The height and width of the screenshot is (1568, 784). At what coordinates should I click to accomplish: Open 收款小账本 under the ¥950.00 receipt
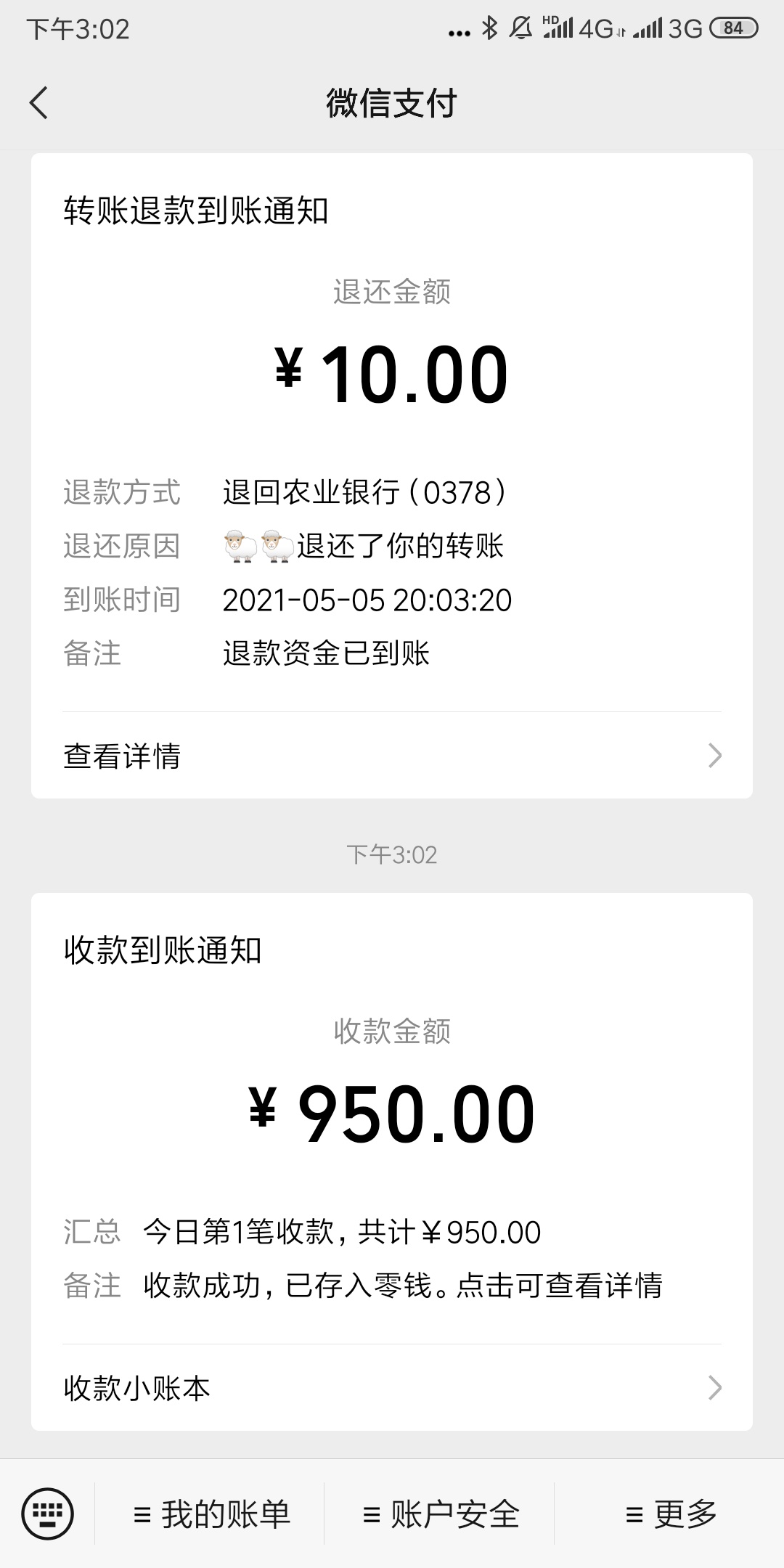pyautogui.click(x=392, y=1388)
